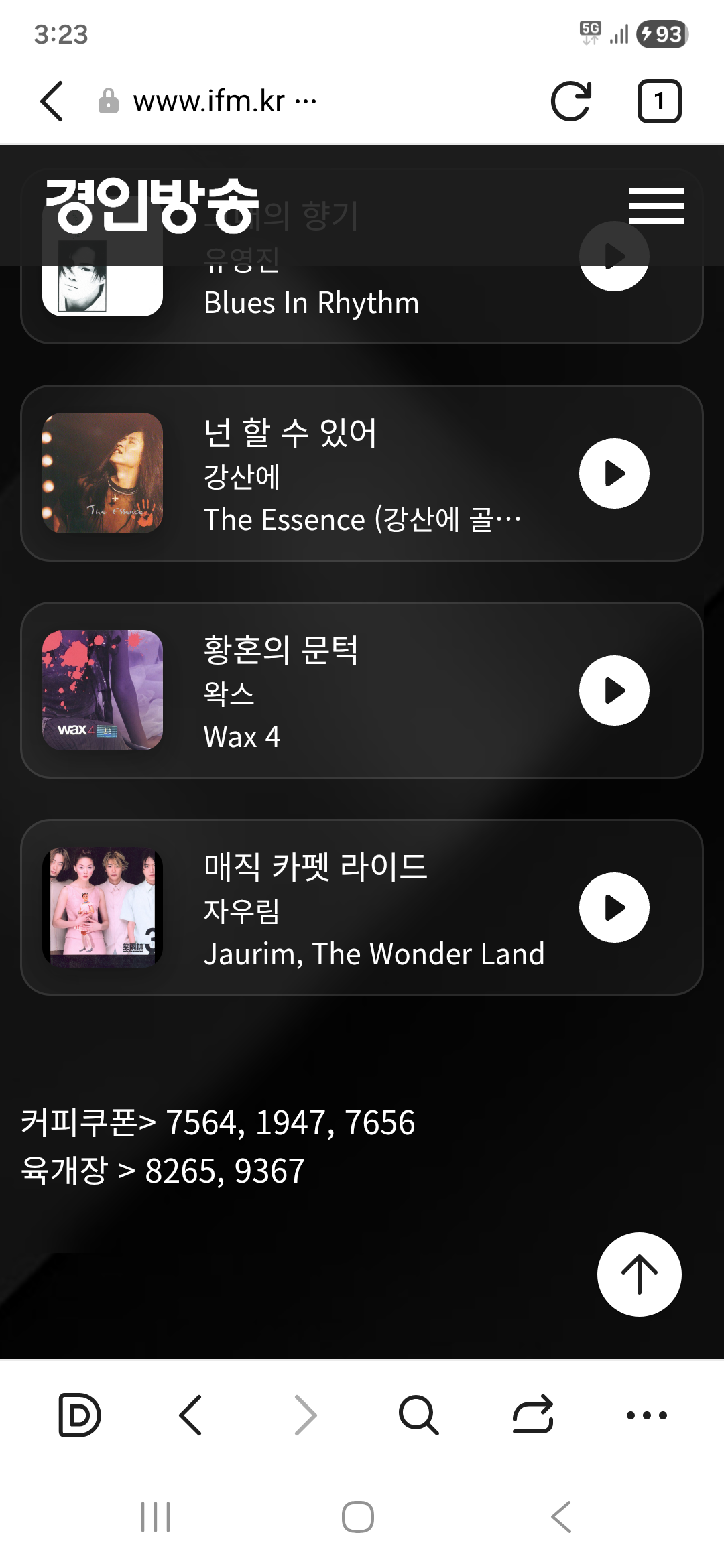Open the 경인방송 hamburger menu
724x1568 pixels.
point(658,206)
